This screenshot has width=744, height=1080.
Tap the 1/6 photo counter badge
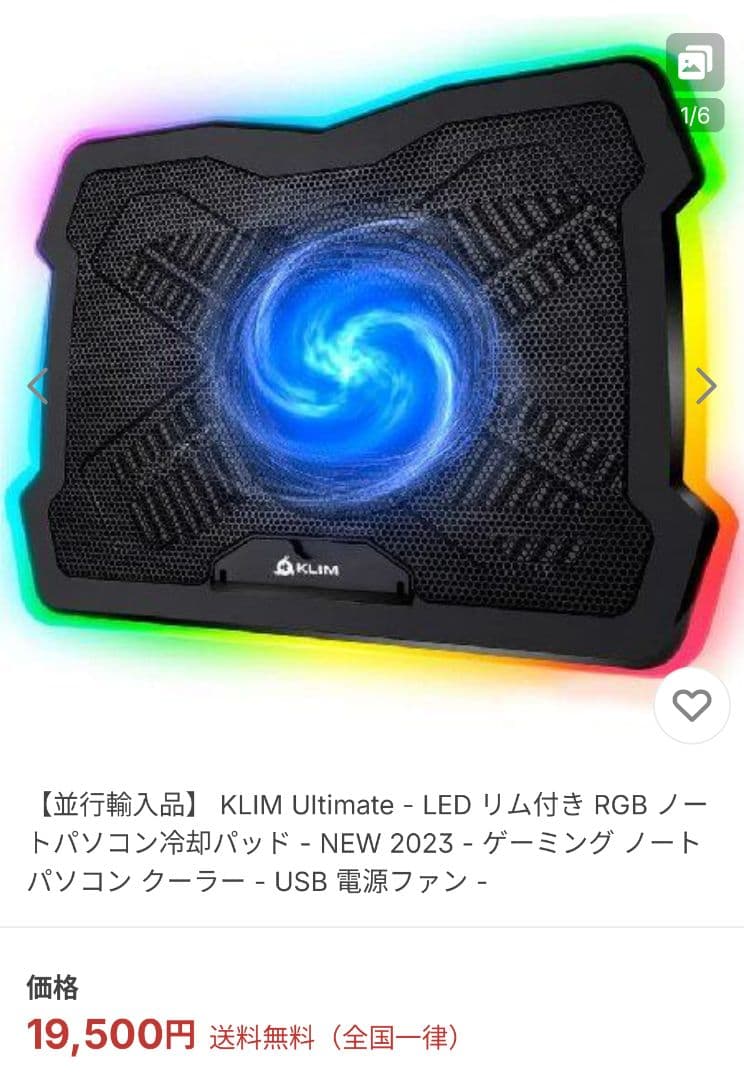coord(694,112)
